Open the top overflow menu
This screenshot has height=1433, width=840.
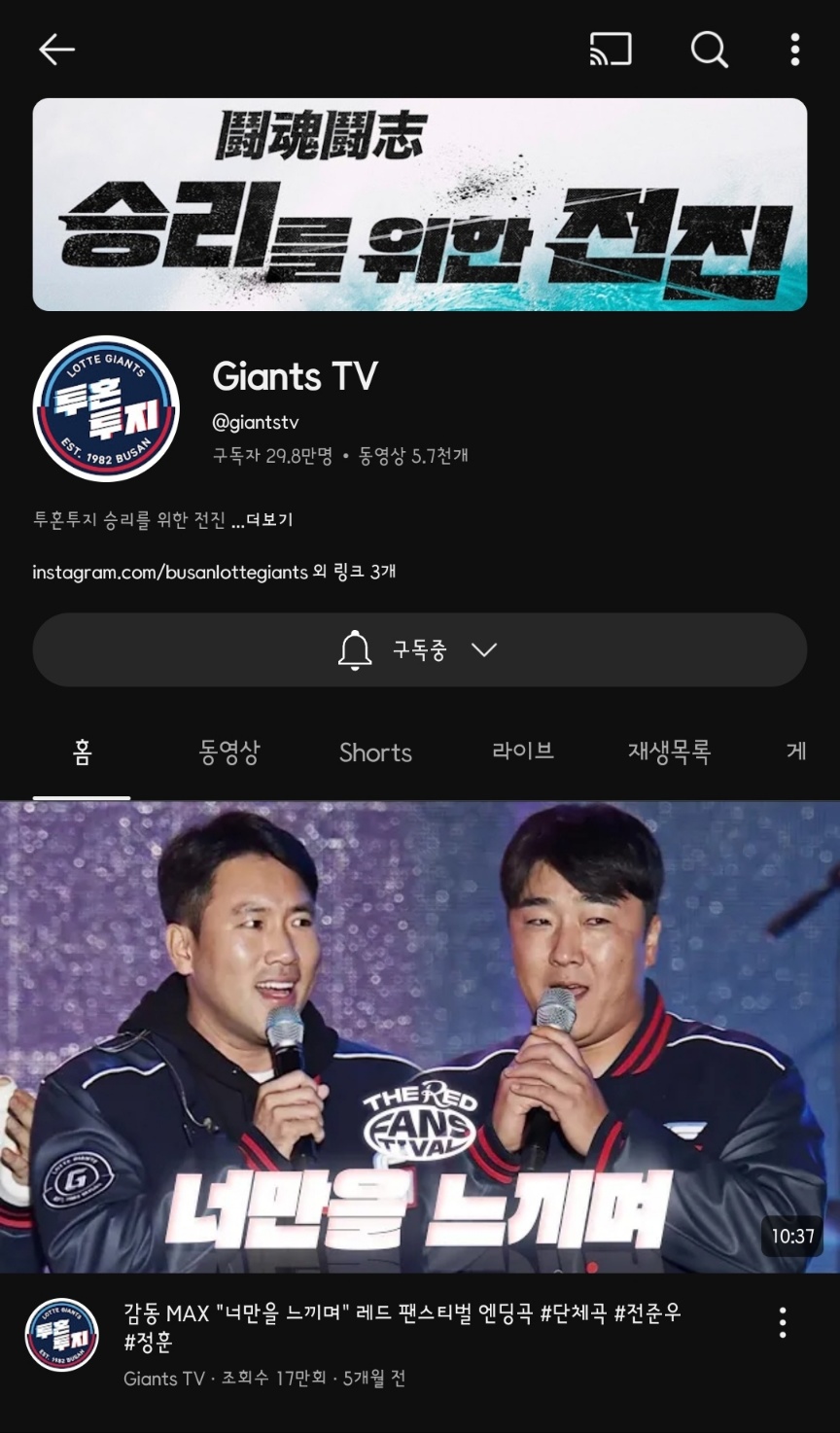click(x=795, y=50)
